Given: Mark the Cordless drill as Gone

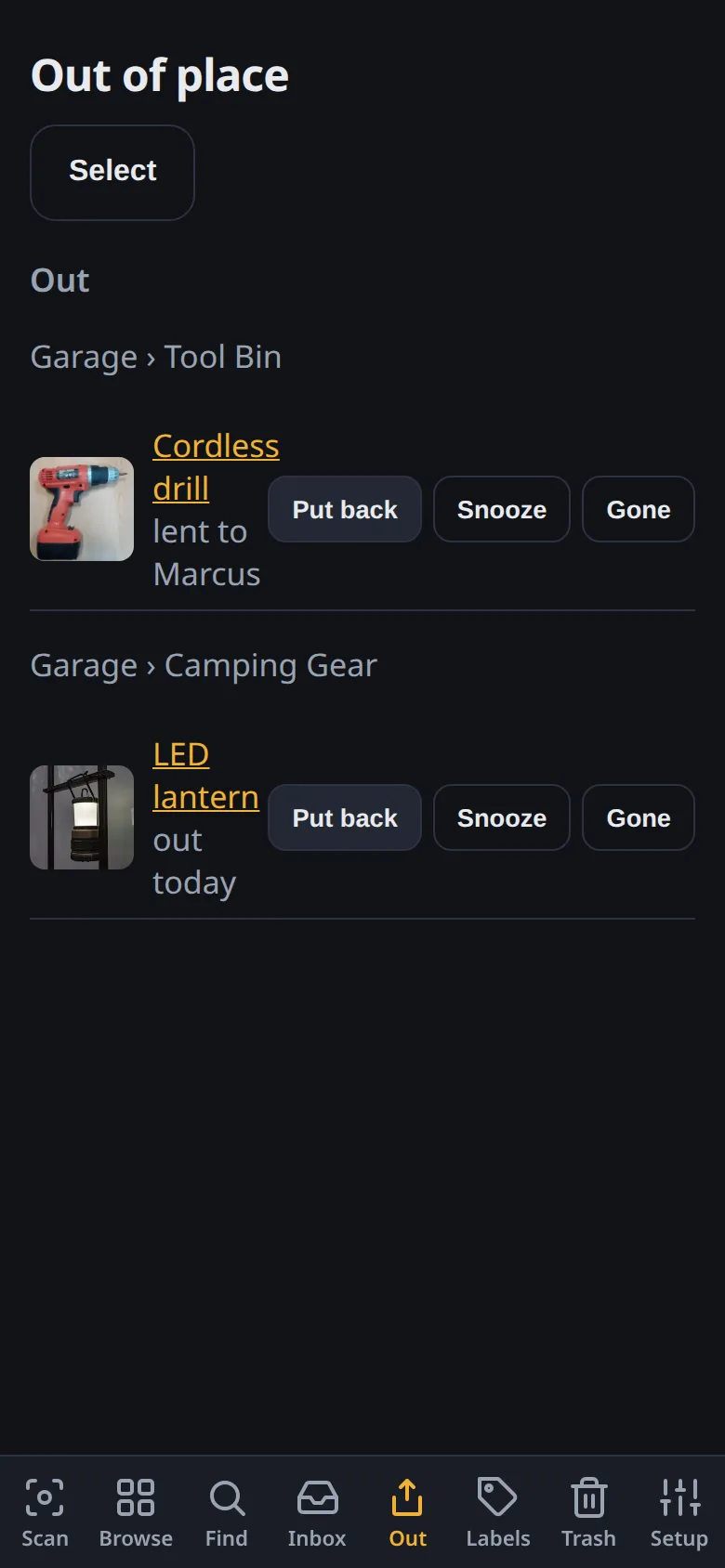Looking at the screenshot, I should click(639, 509).
